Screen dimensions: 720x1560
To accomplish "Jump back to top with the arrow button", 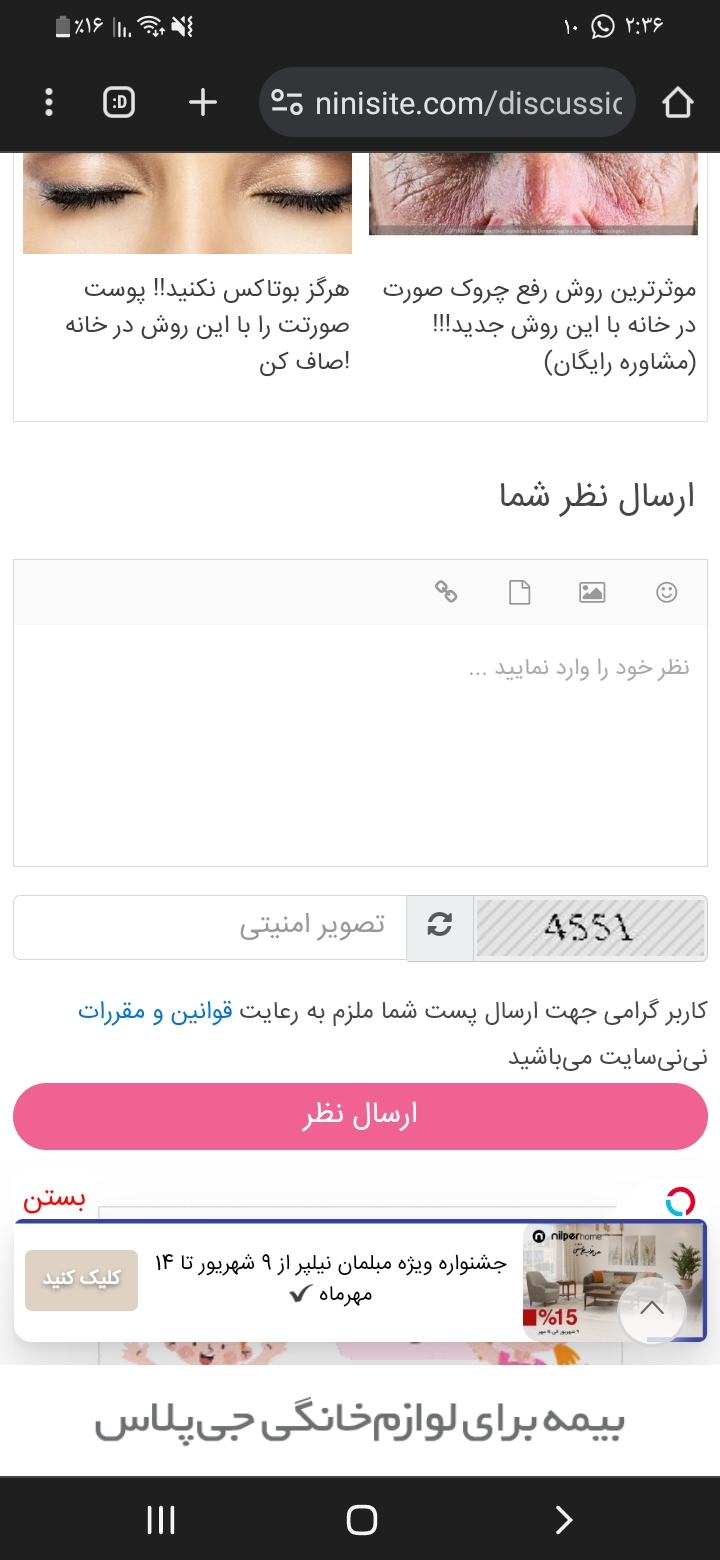I will pos(652,1309).
